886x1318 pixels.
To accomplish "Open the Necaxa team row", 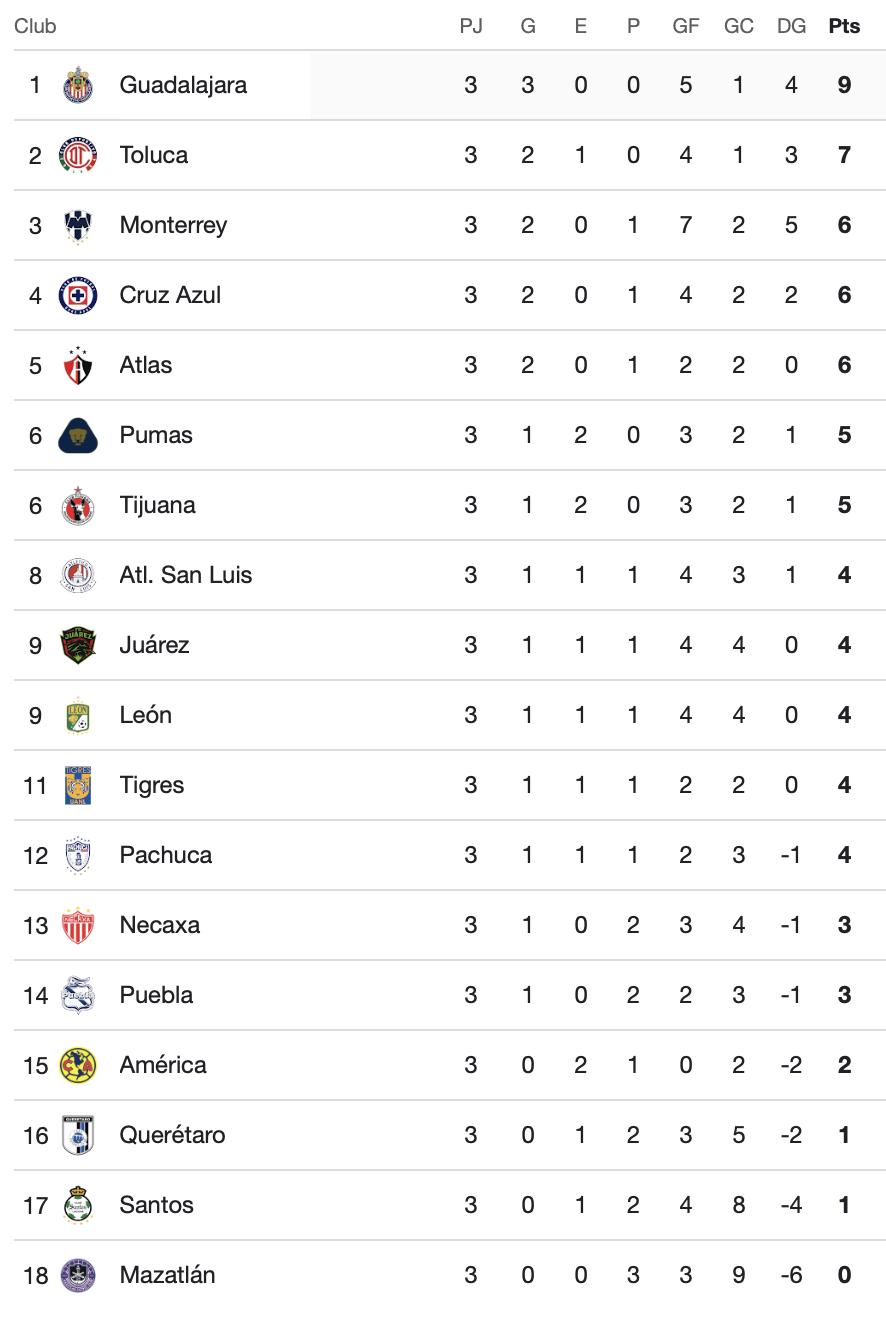I will click(x=160, y=925).
